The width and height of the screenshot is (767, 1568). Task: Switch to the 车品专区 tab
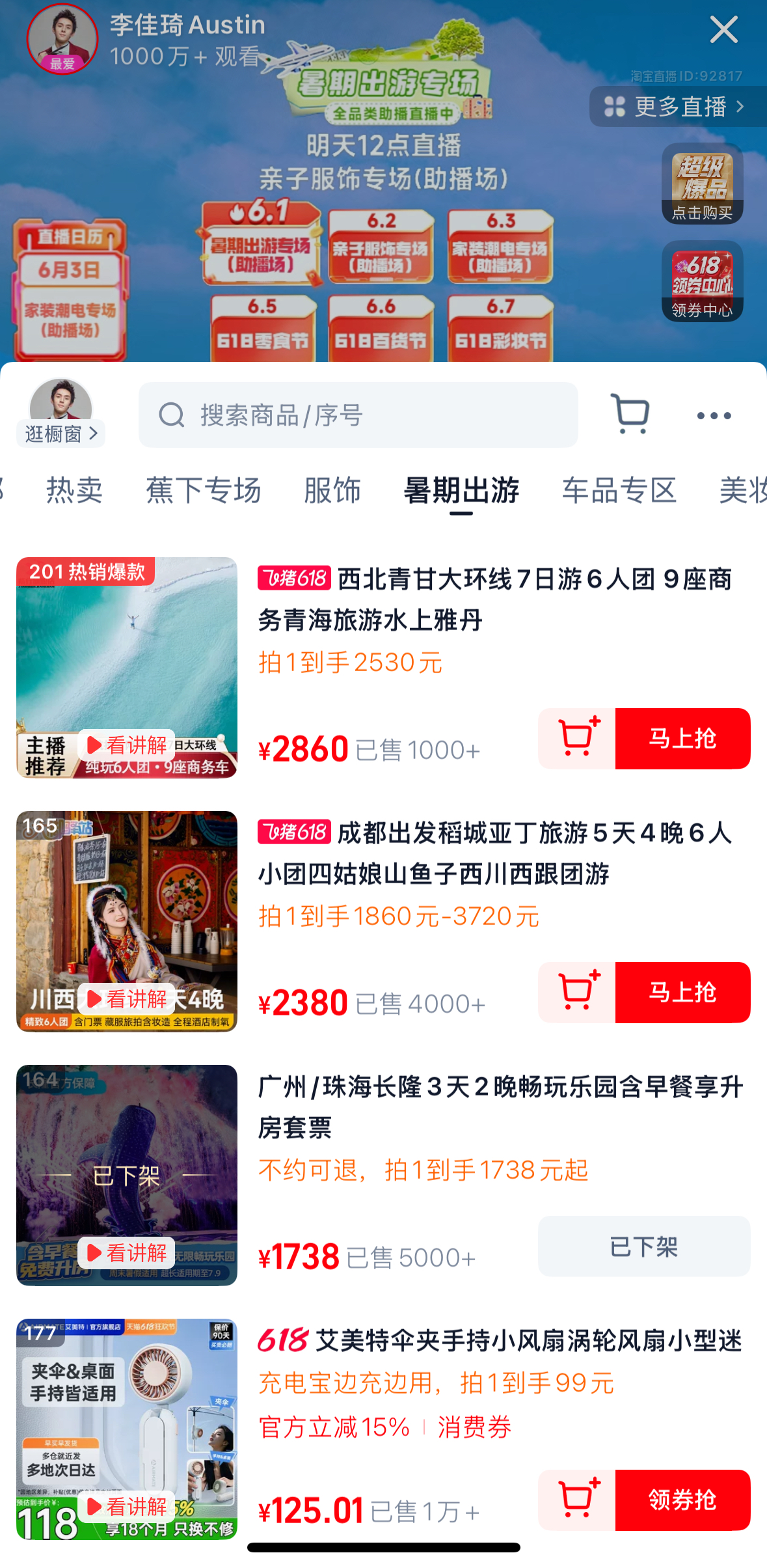[x=619, y=490]
